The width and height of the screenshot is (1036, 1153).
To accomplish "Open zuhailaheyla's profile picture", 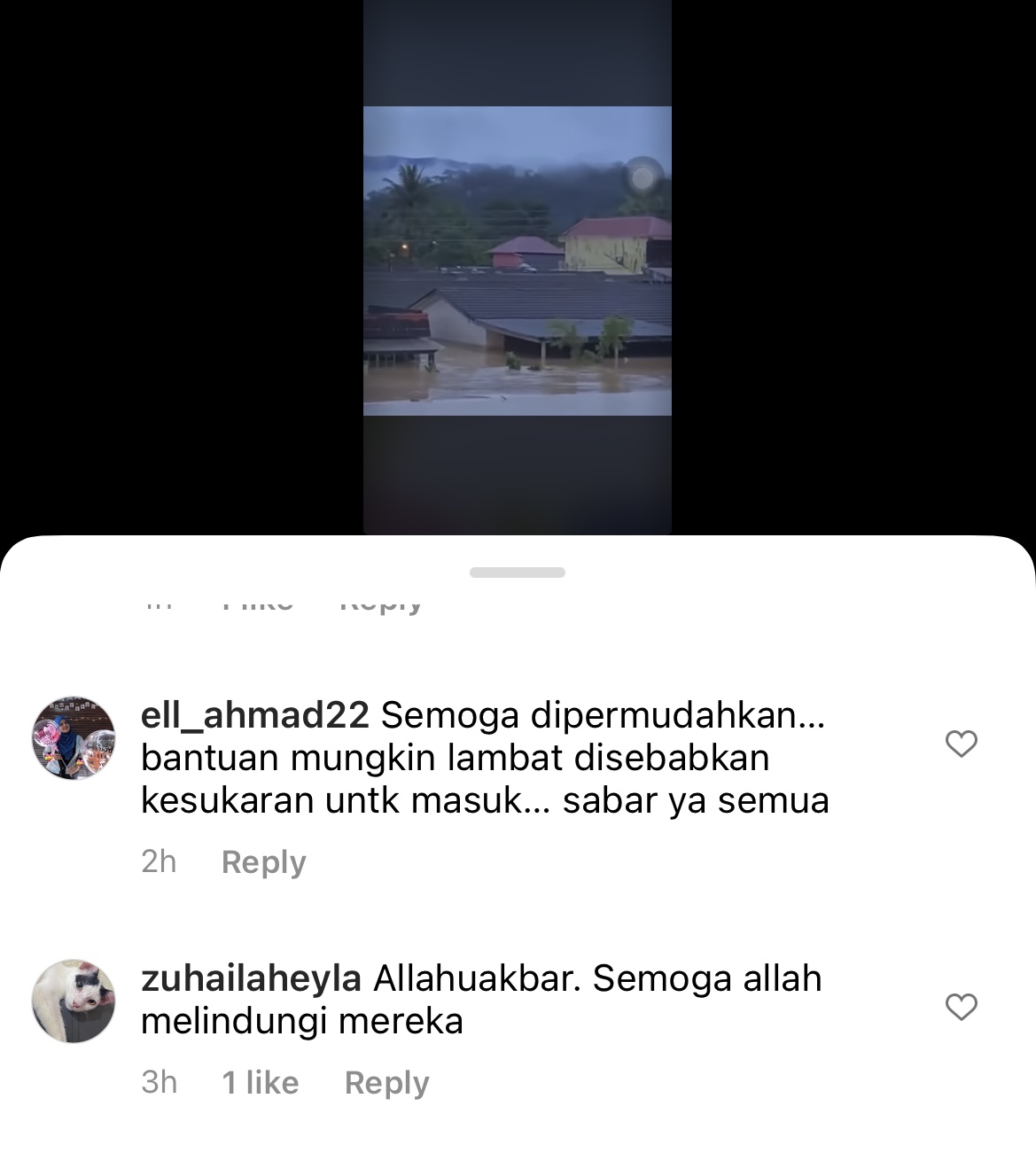I will 74,1001.
